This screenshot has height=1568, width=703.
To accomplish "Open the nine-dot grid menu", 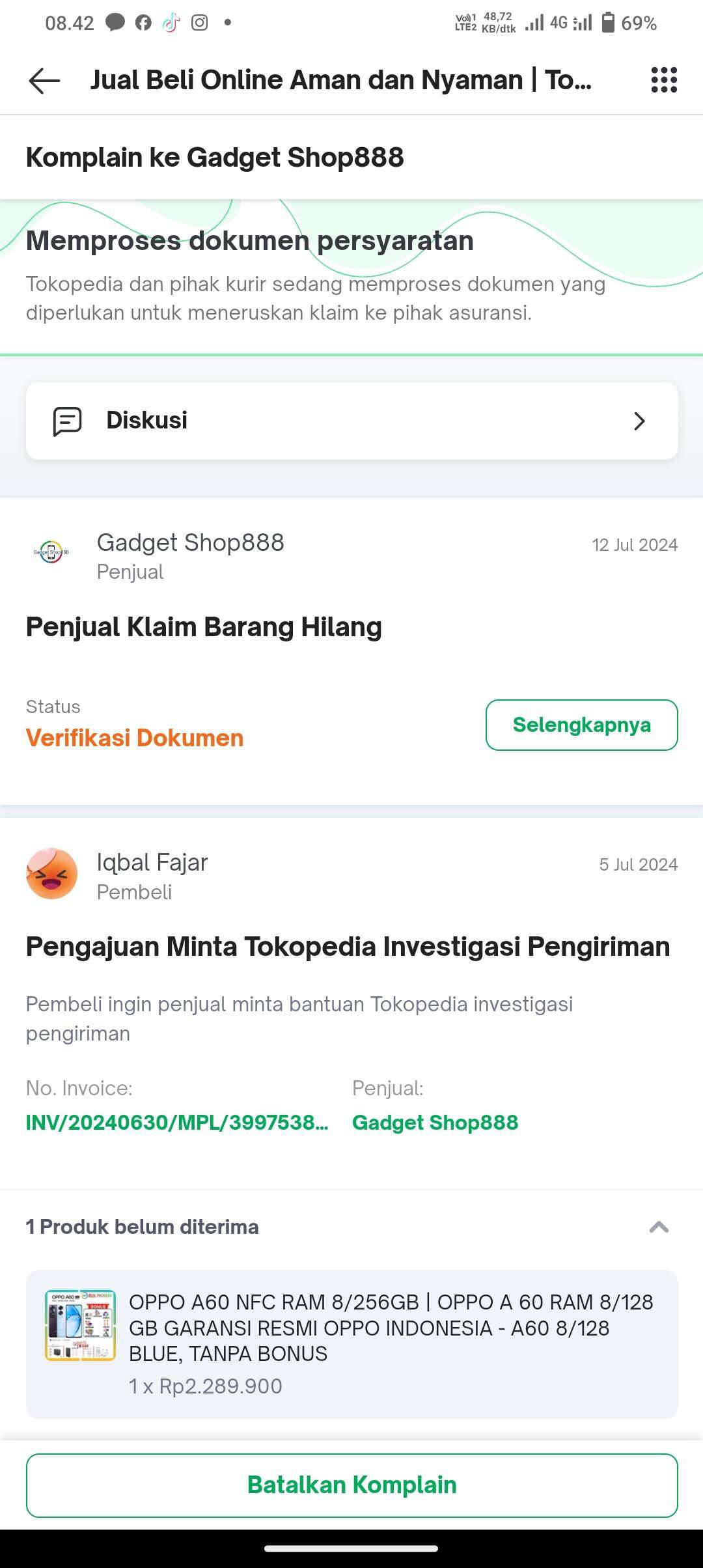I will click(664, 80).
